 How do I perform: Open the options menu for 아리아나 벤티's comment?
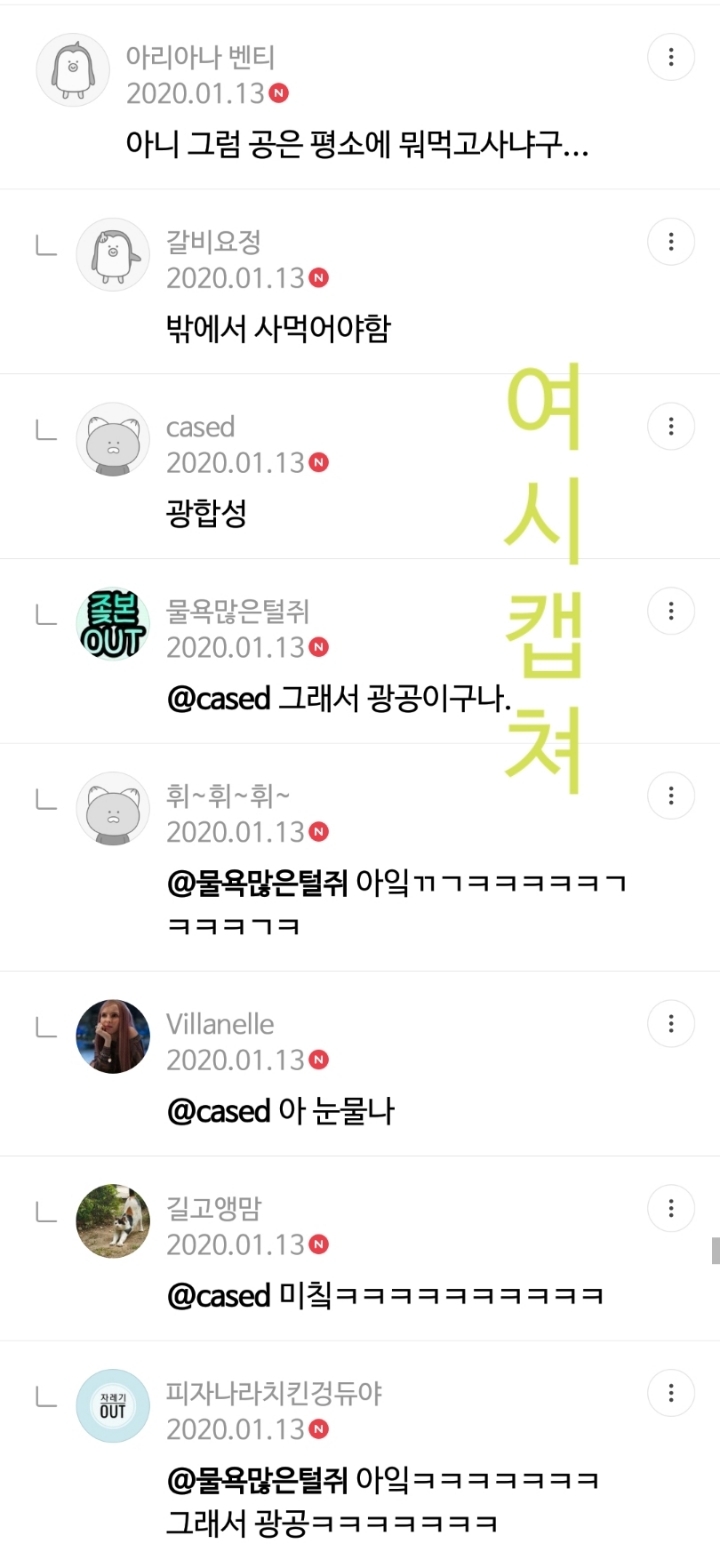pos(671,57)
